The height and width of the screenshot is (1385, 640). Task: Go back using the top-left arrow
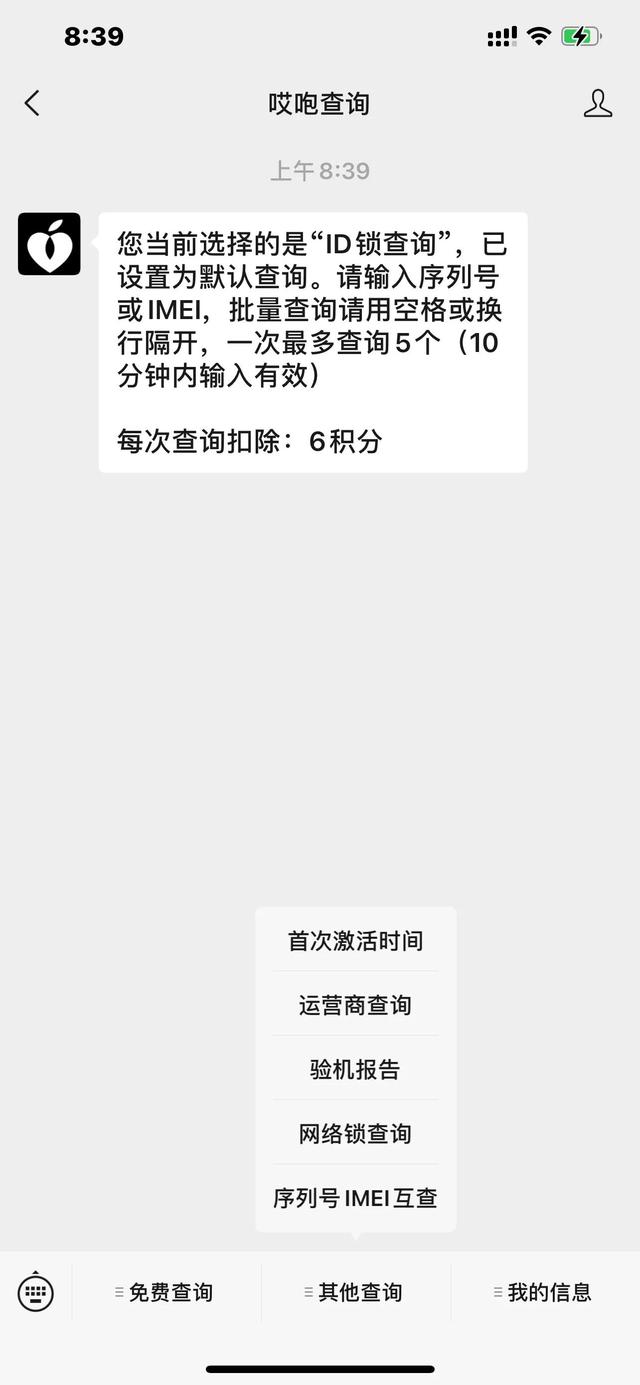tap(32, 103)
